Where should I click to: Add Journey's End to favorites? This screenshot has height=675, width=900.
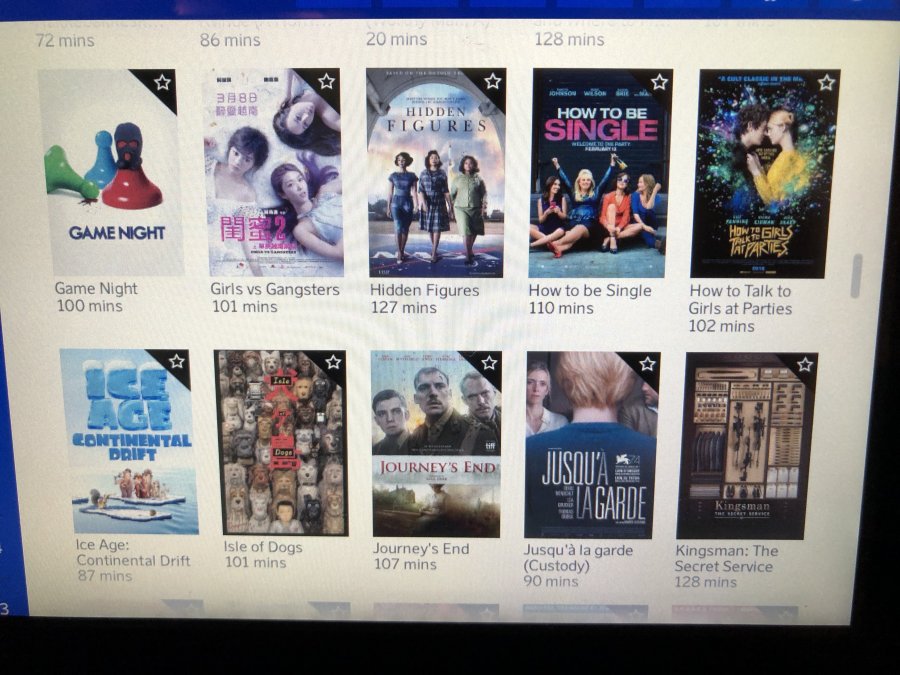(x=489, y=362)
